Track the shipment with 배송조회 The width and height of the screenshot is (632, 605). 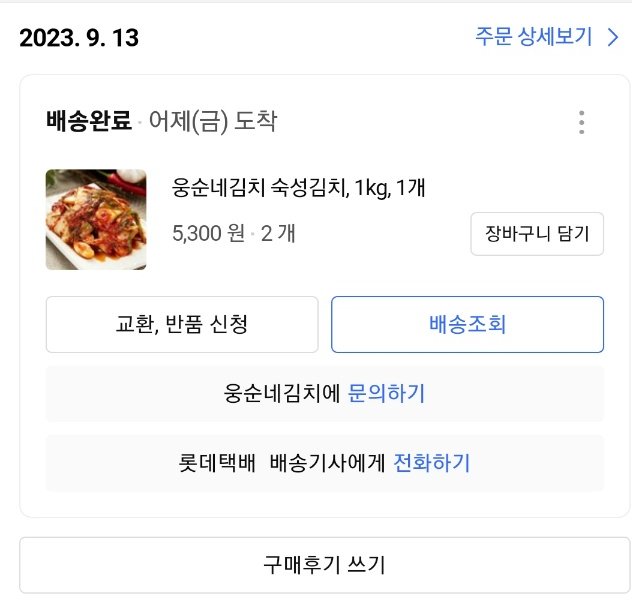[x=468, y=324]
